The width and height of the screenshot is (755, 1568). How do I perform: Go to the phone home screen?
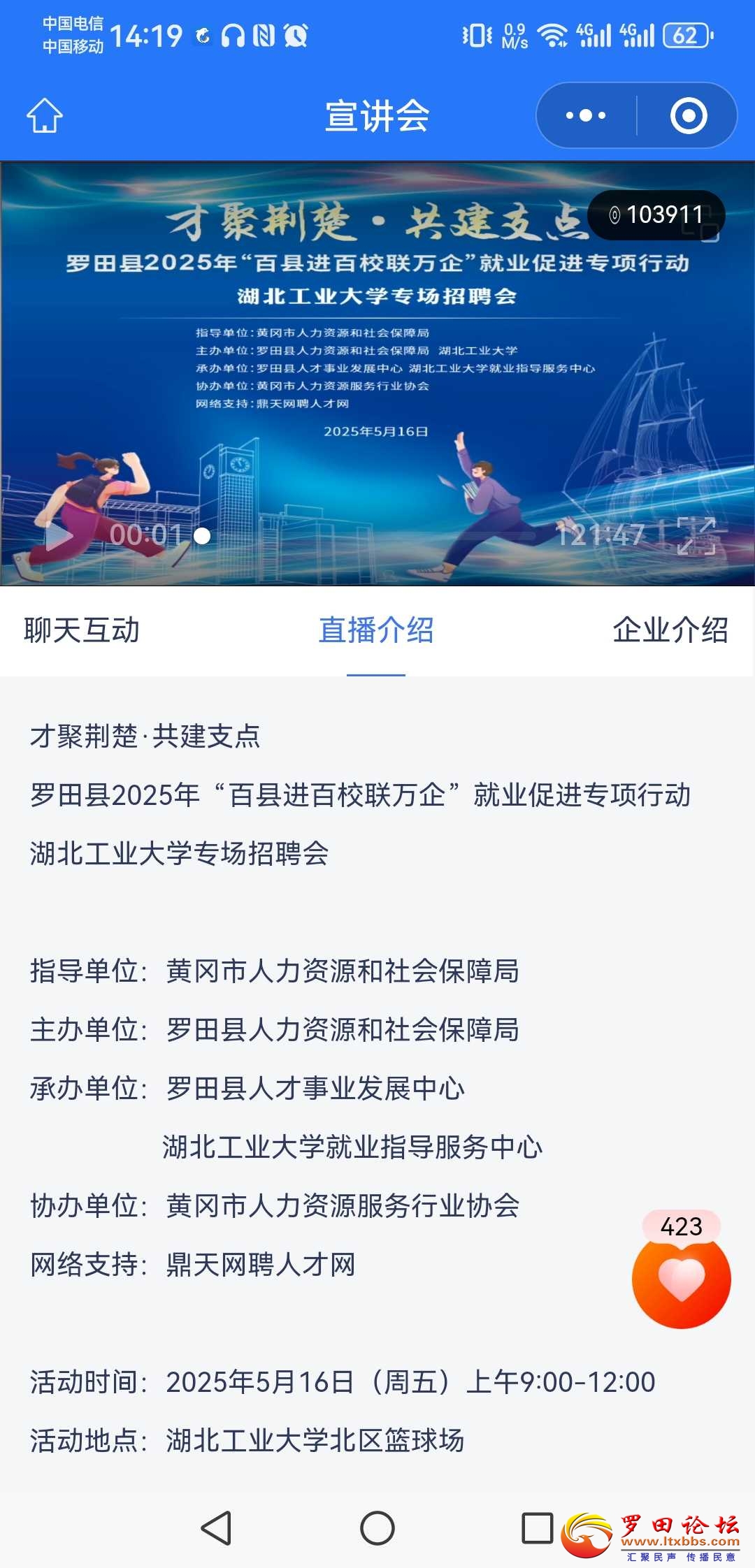pos(377,1527)
